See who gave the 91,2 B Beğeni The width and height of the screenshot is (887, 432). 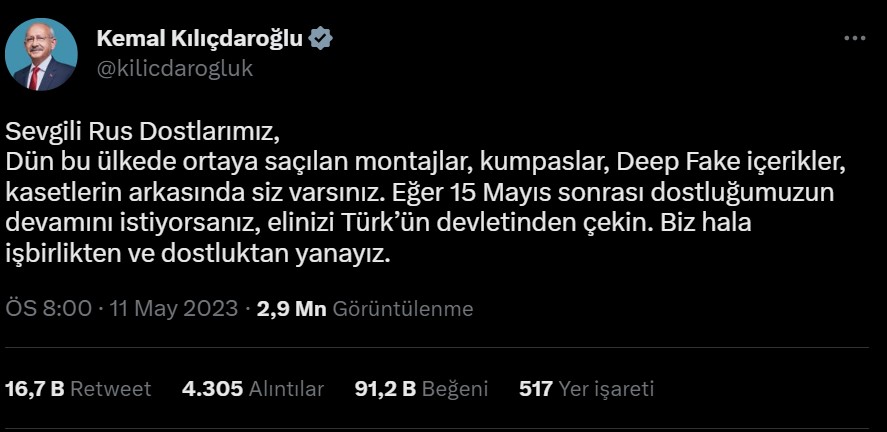tap(421, 389)
